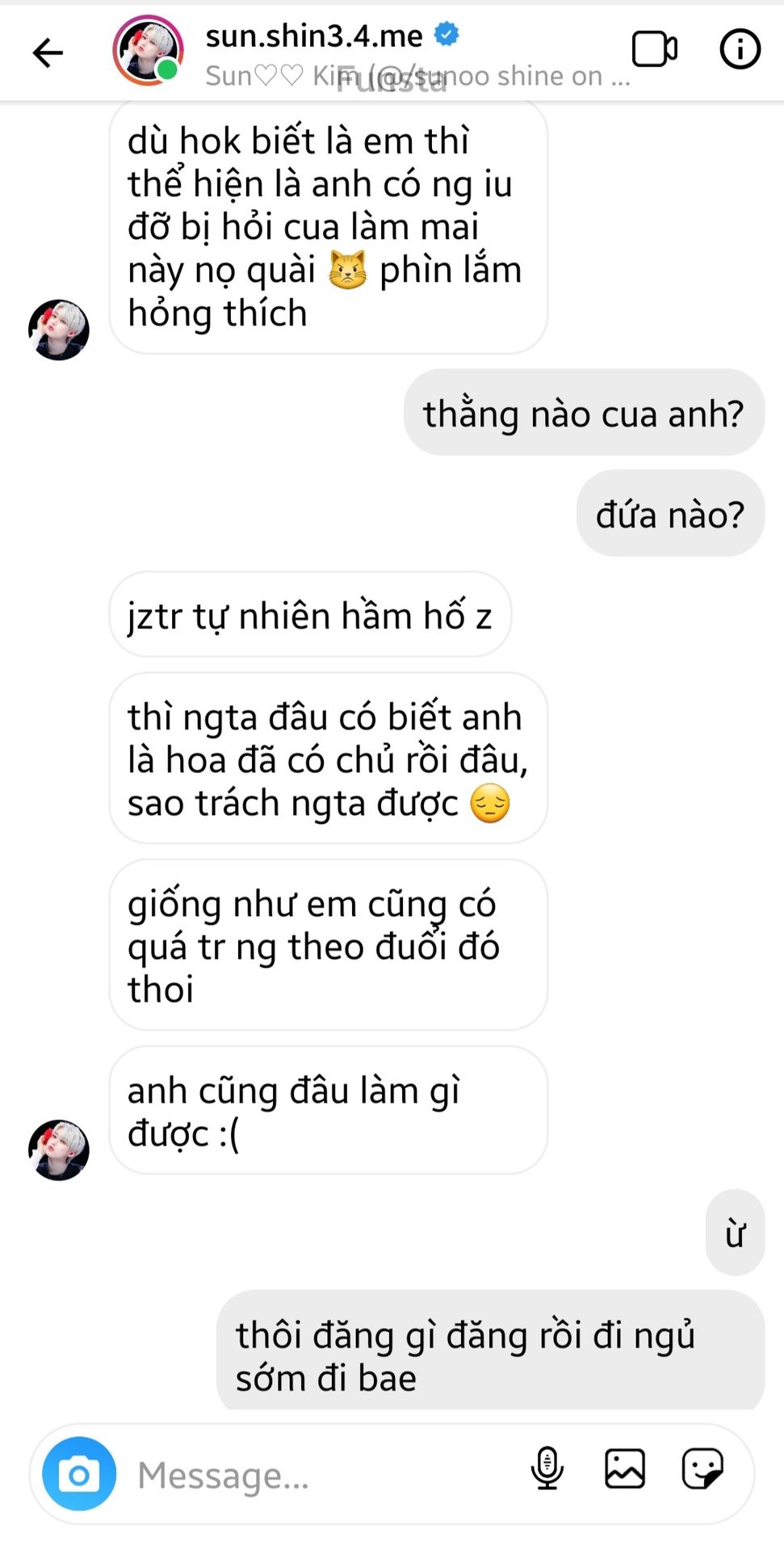Tap sender avatar beside 'anh cũng đâu làm gì được'

click(x=58, y=1150)
